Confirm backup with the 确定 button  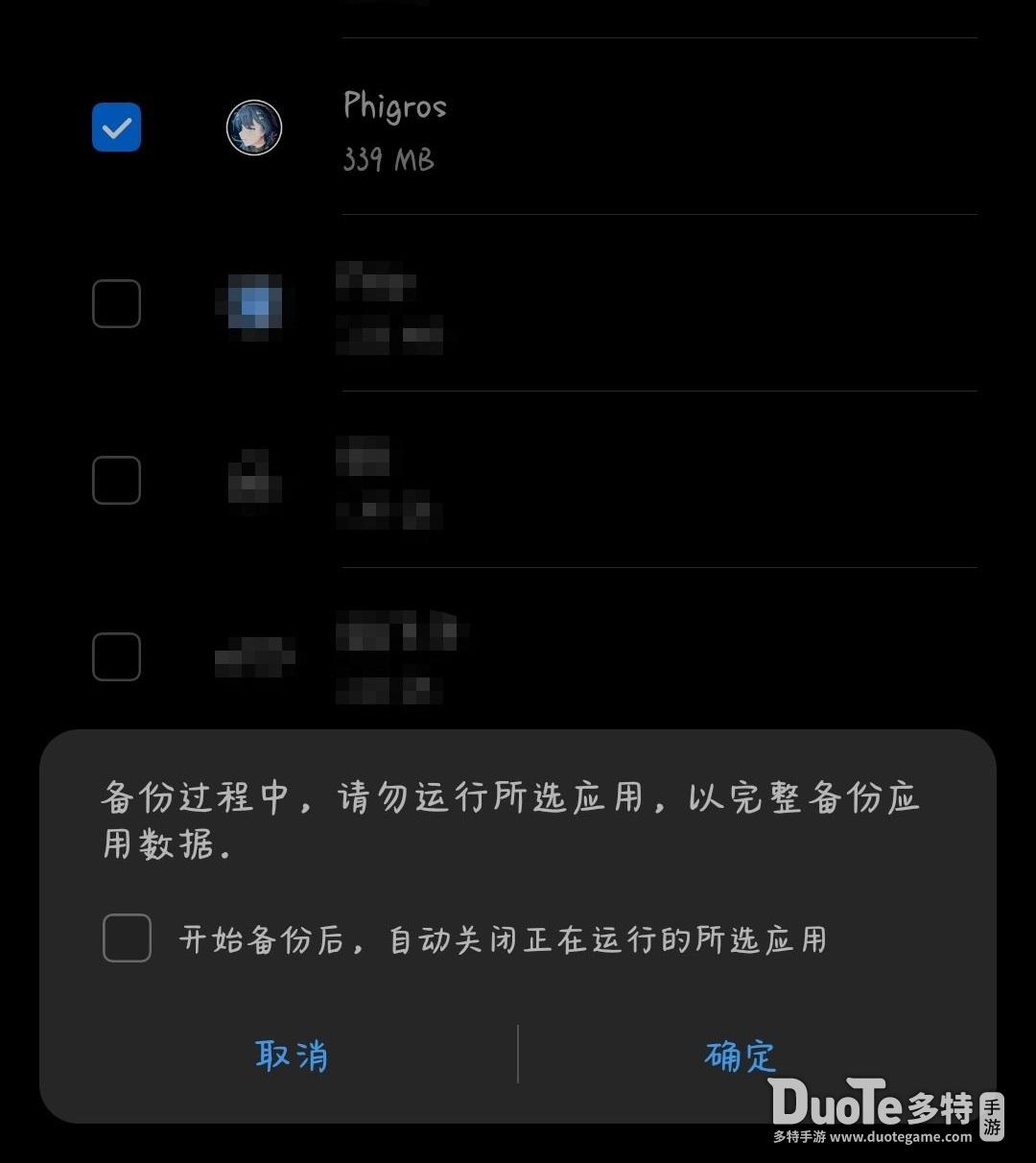[x=740, y=1056]
